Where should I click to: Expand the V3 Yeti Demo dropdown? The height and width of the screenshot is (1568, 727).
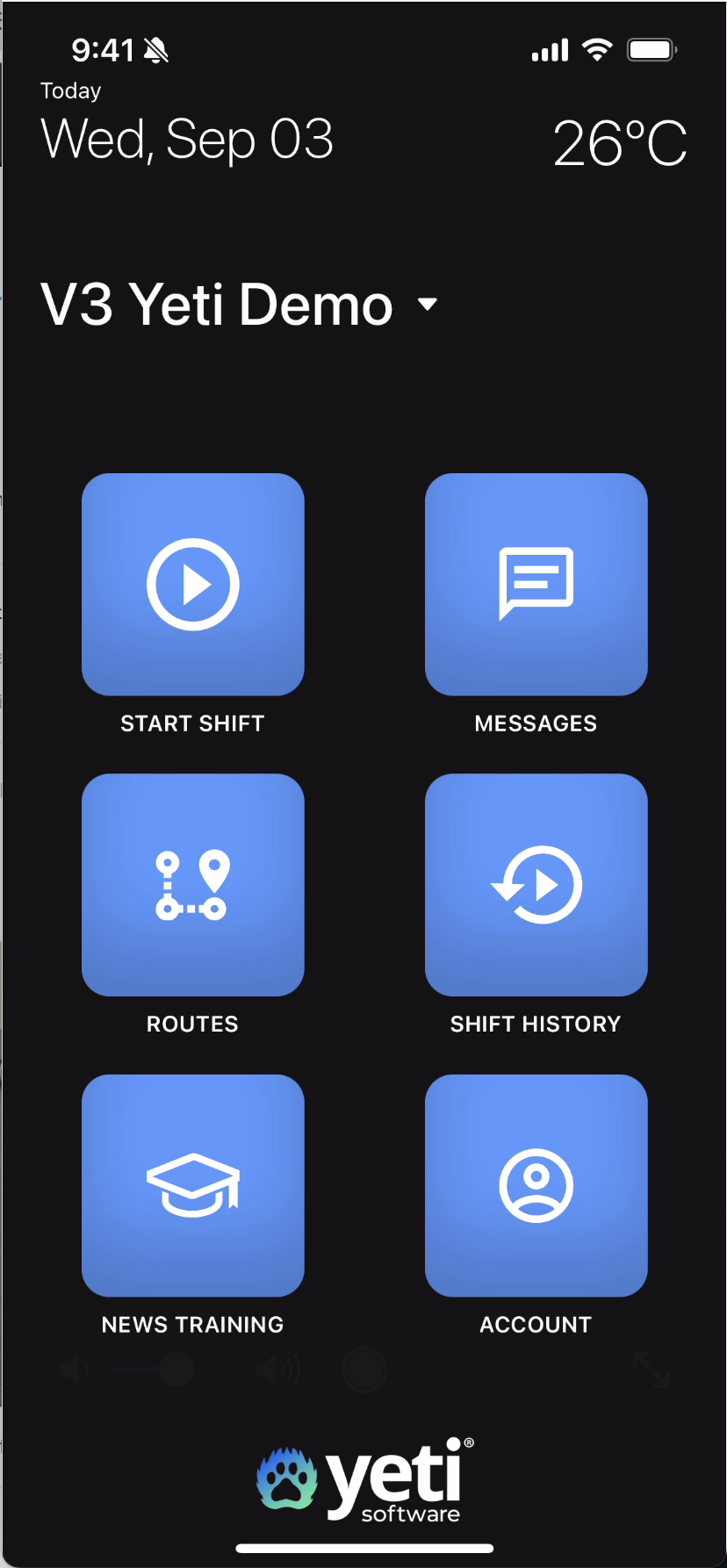point(427,305)
